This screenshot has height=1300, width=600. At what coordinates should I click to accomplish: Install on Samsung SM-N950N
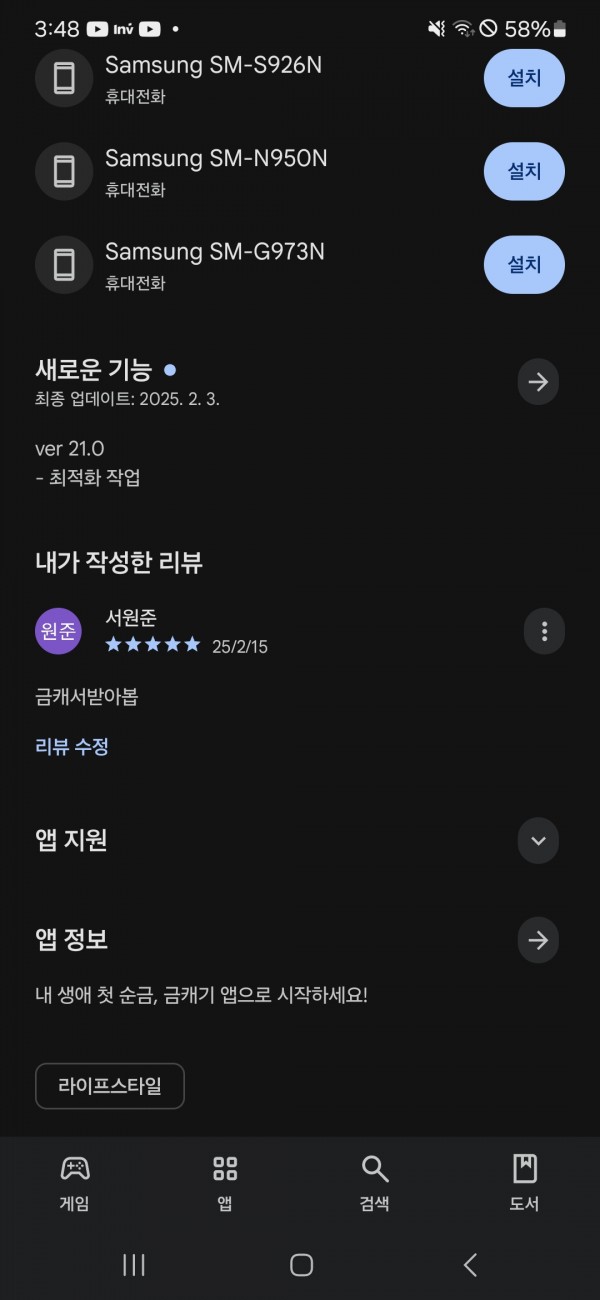coord(524,171)
